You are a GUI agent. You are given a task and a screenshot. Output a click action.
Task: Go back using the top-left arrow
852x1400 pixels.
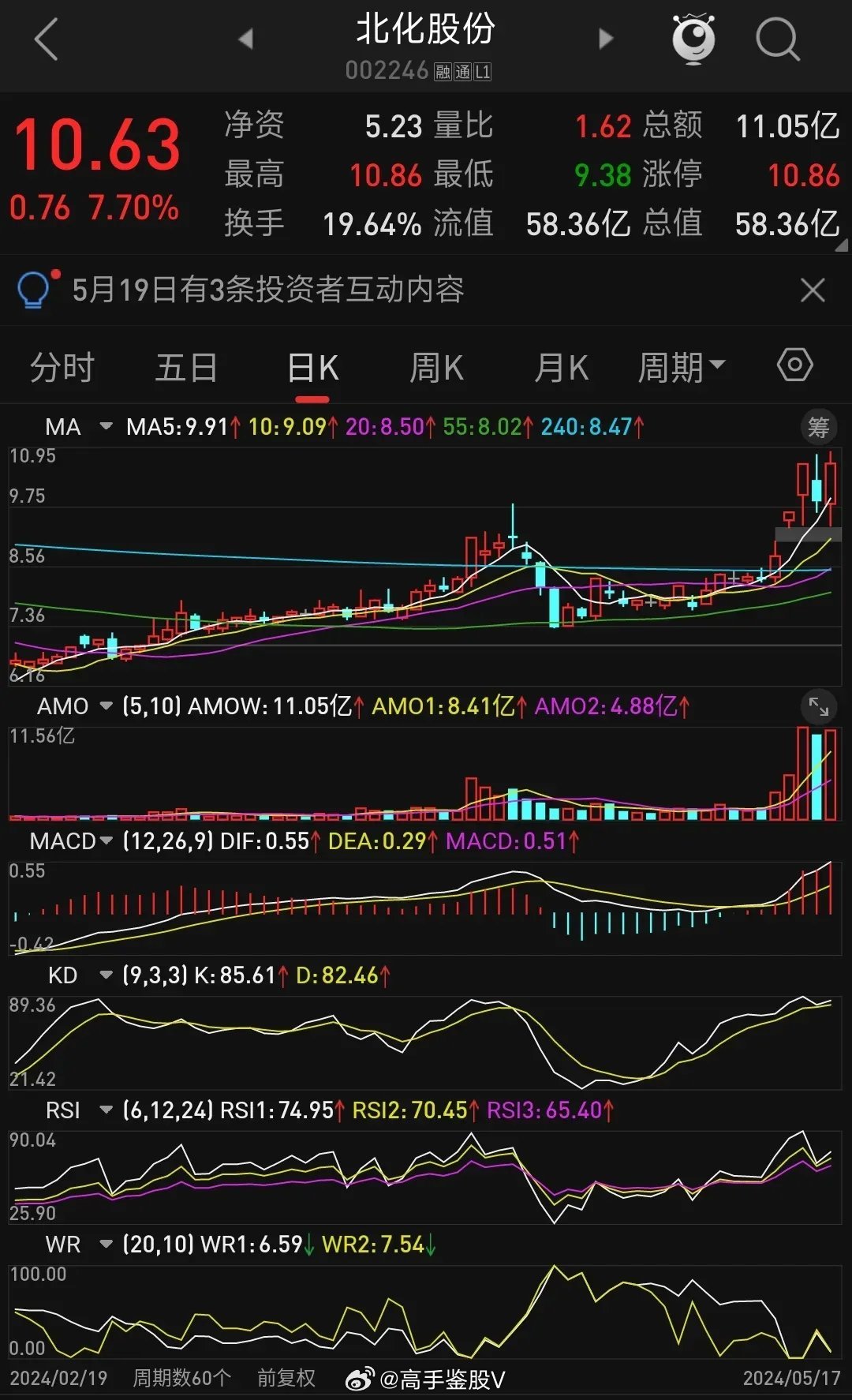47,39
